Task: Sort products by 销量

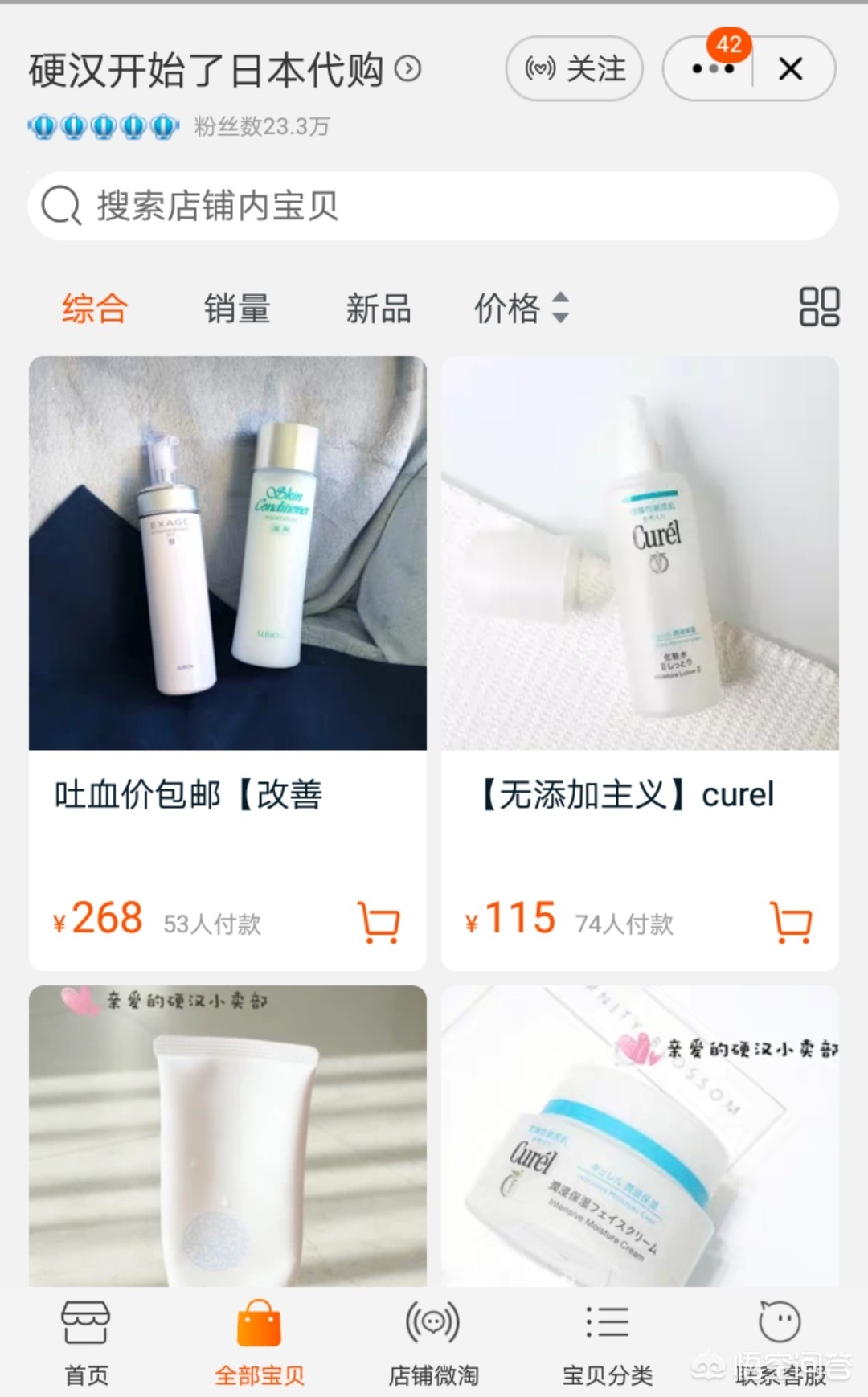Action: (237, 308)
